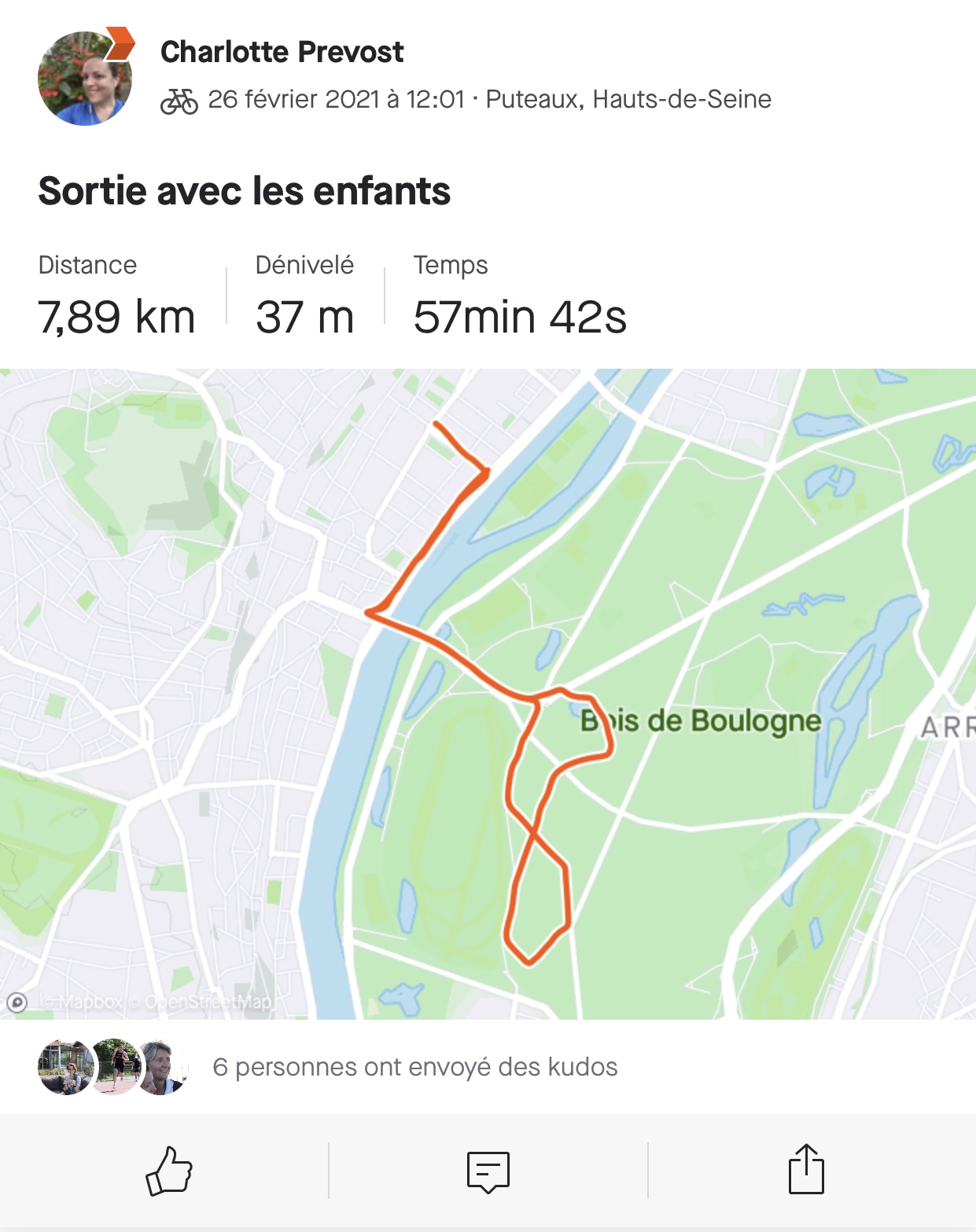Share this activity

[x=806, y=1170]
